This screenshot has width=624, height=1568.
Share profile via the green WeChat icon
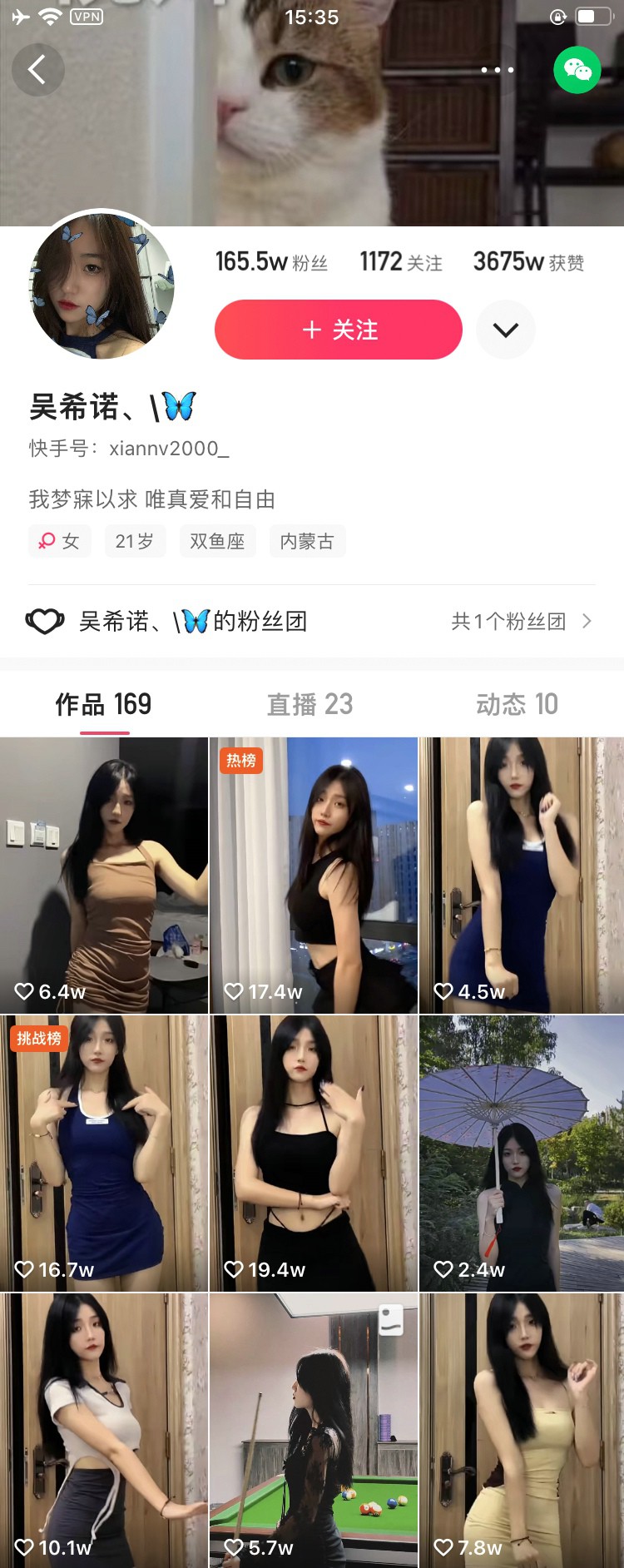coord(577,70)
